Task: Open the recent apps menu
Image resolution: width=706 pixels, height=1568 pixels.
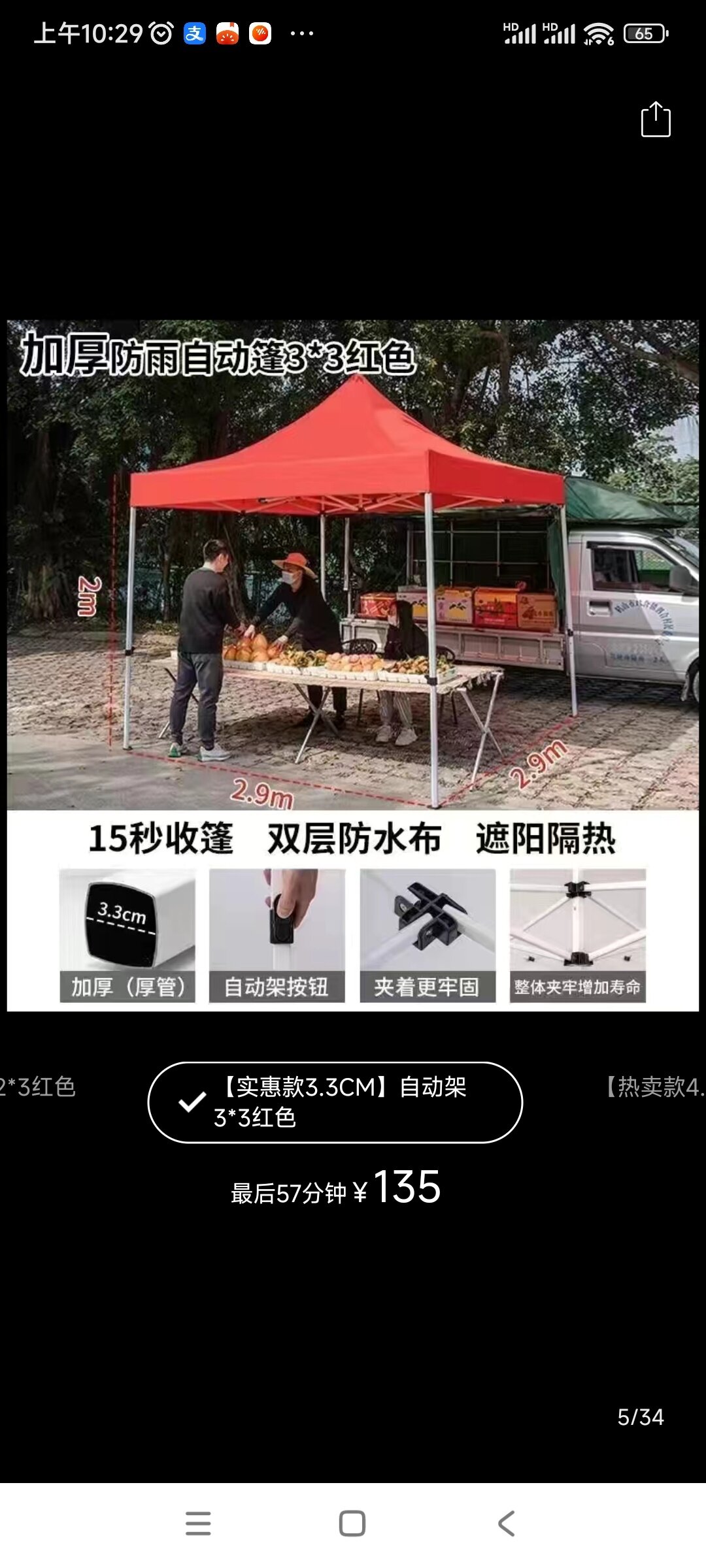Action: 198,1524
